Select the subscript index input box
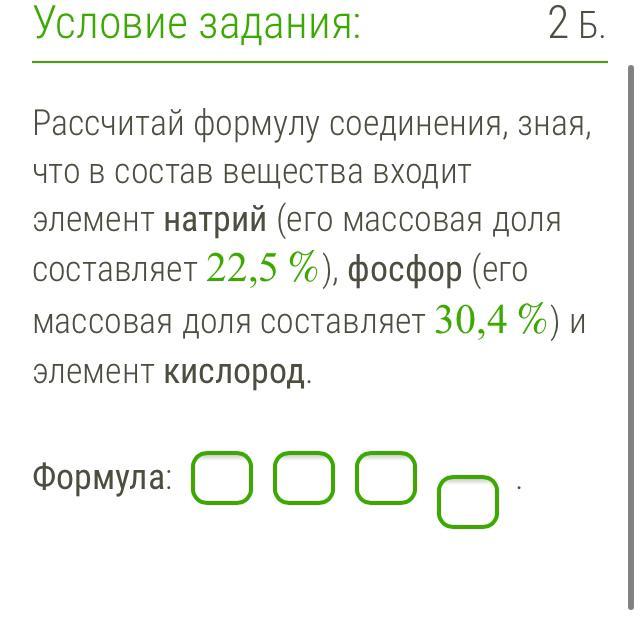Viewport: 640px width, 634px height. tap(468, 502)
